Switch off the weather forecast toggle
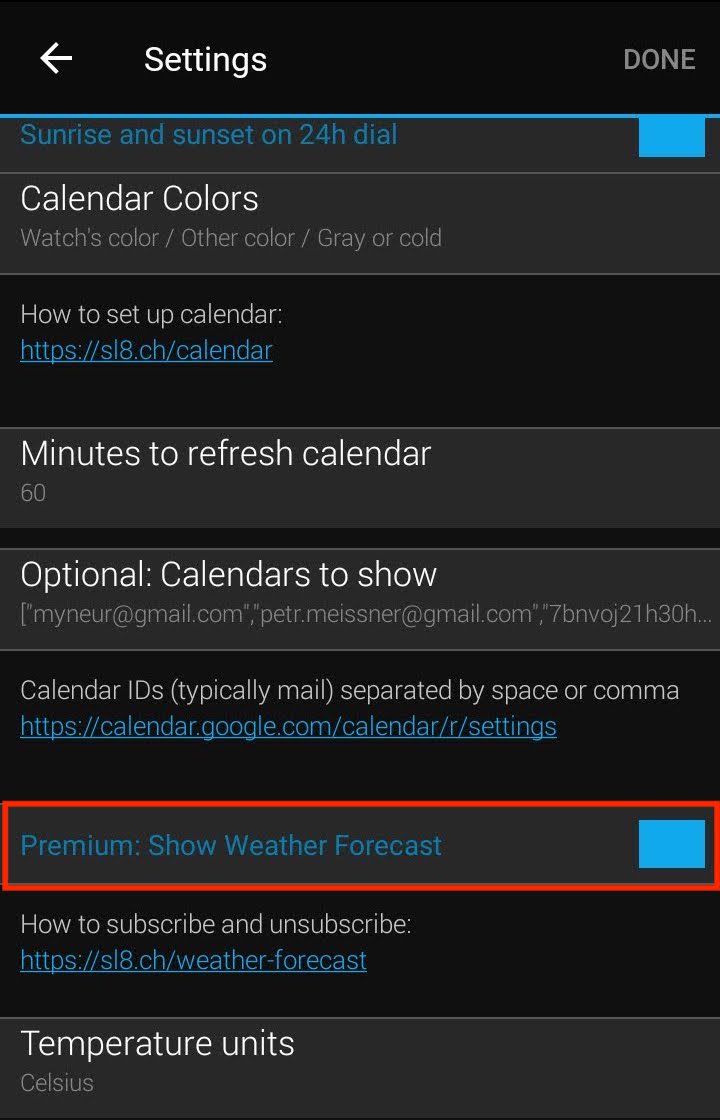This screenshot has height=1120, width=720. (x=671, y=845)
